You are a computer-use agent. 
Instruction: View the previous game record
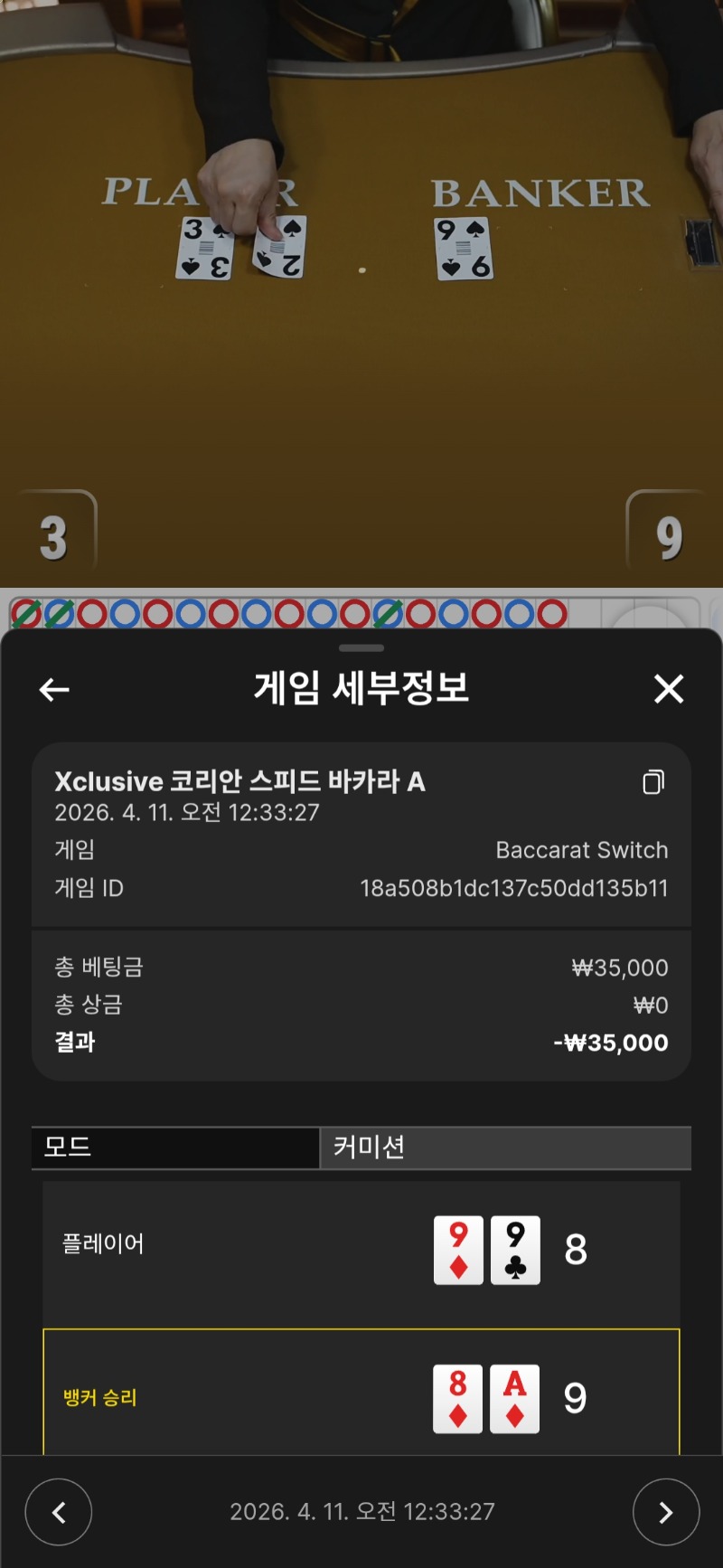coord(59,1512)
